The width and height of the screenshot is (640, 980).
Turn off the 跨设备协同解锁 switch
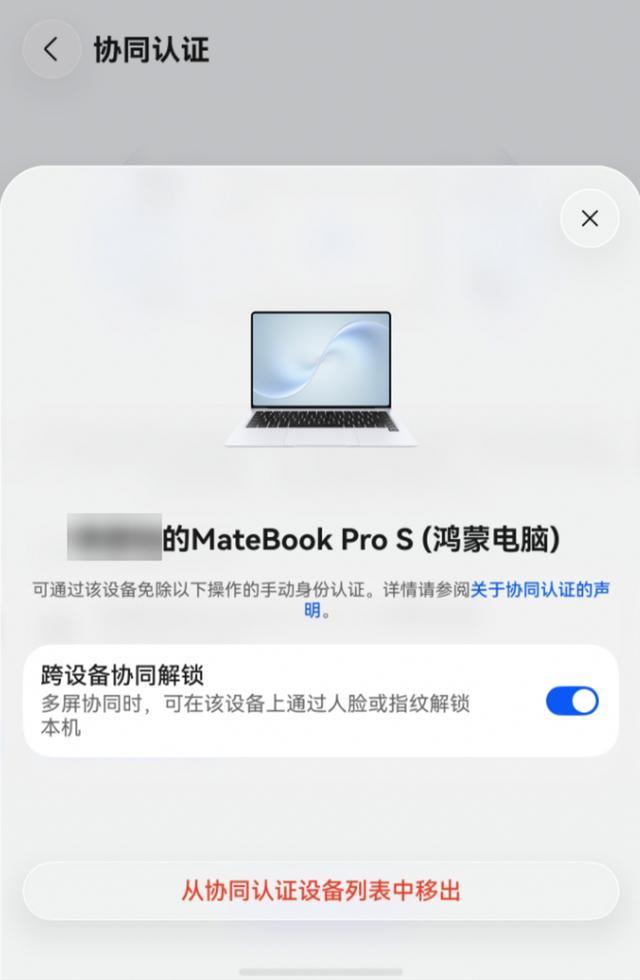point(572,701)
